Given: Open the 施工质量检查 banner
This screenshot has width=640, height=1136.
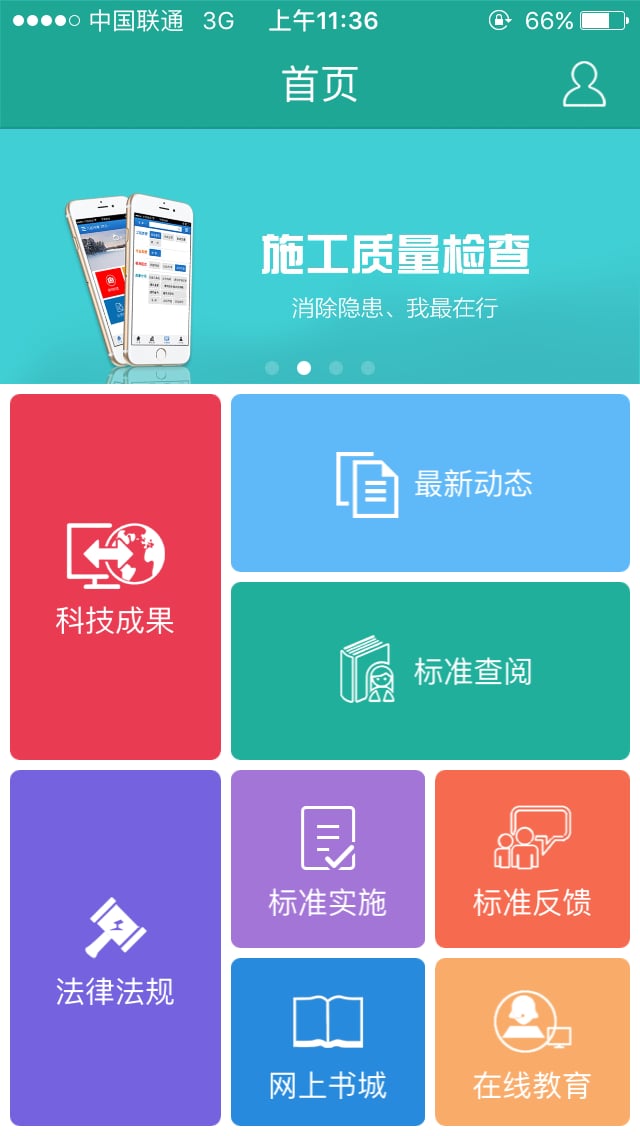Looking at the screenshot, I should (x=320, y=256).
